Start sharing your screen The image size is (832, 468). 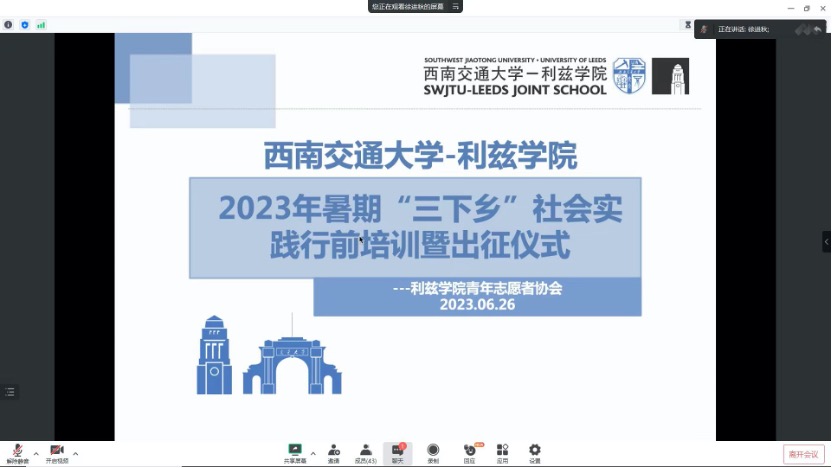tap(295, 452)
